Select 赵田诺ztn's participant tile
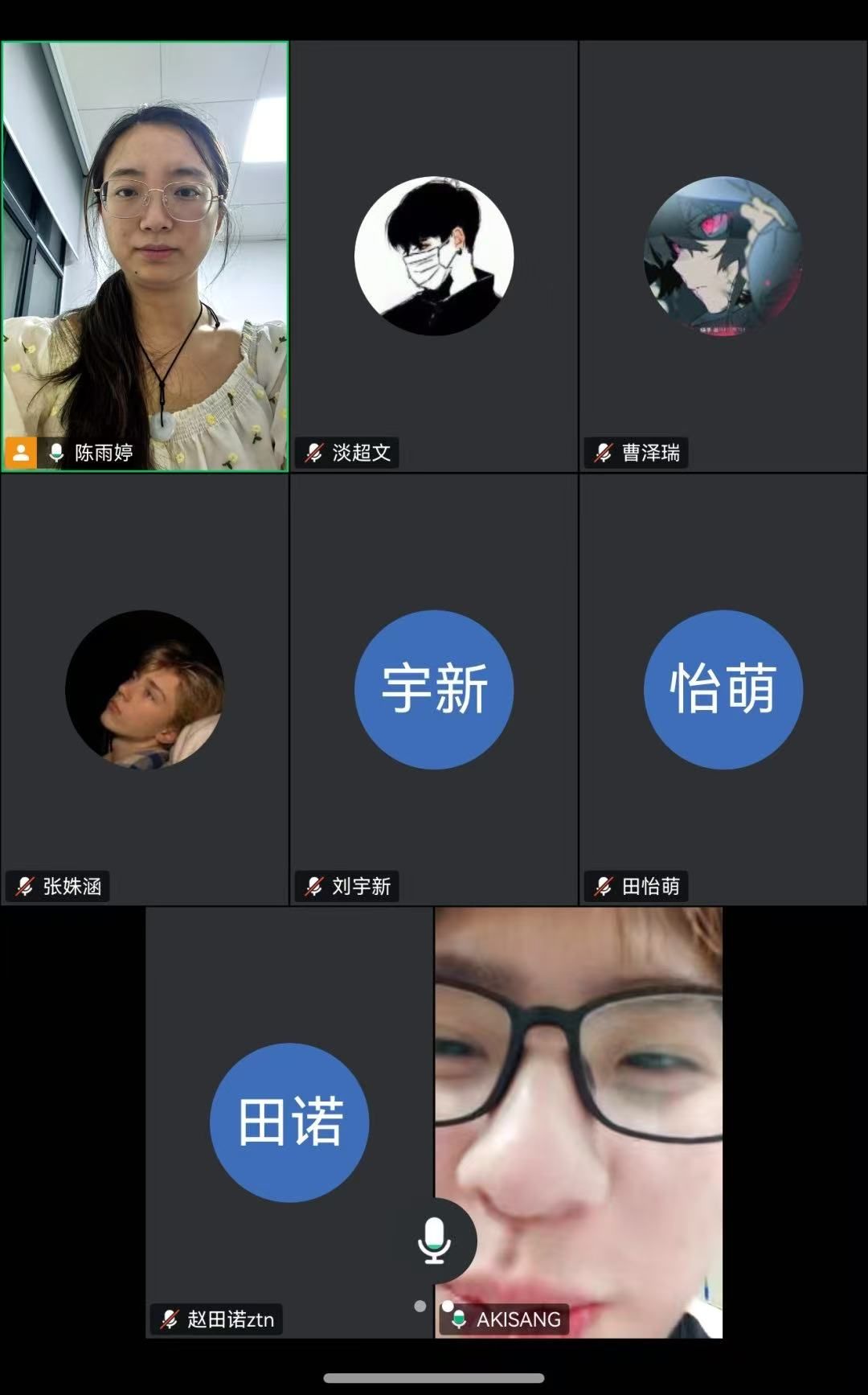This screenshot has width=868, height=1395. 289,1122
